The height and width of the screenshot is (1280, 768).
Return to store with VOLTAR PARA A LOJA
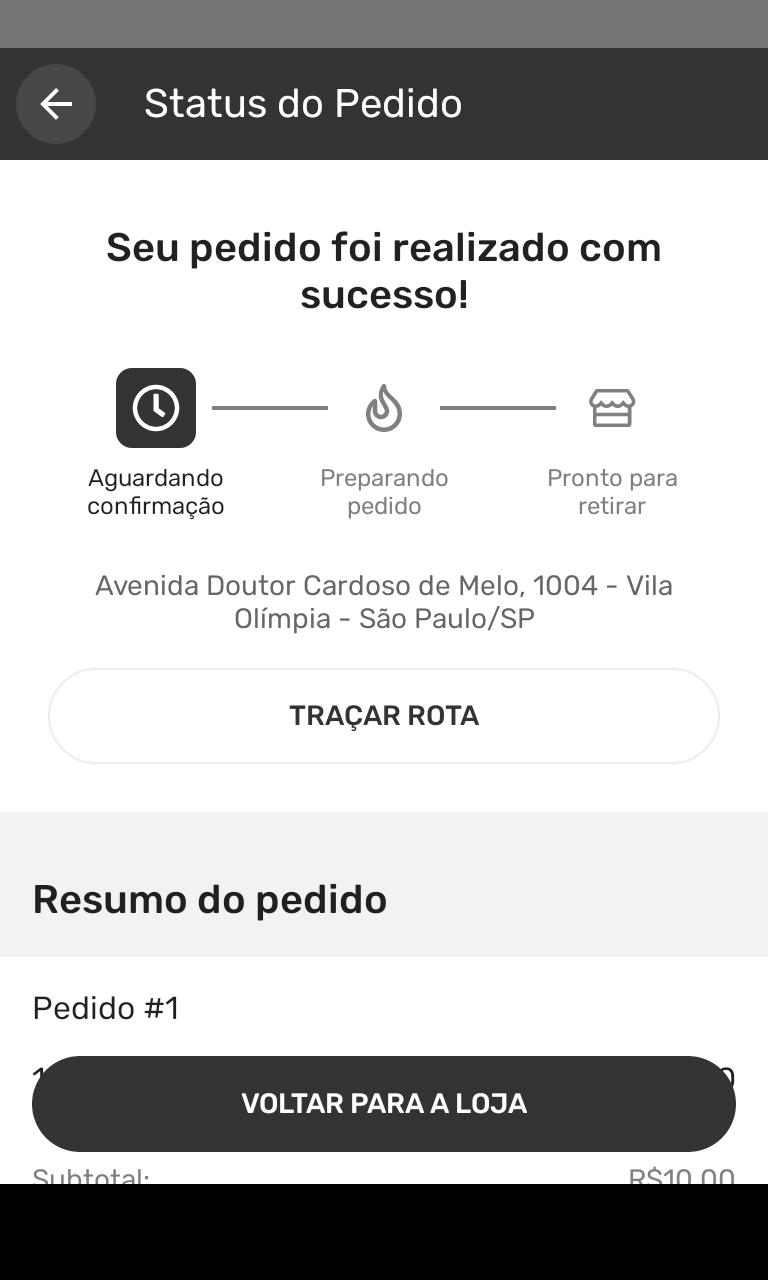coord(384,1104)
